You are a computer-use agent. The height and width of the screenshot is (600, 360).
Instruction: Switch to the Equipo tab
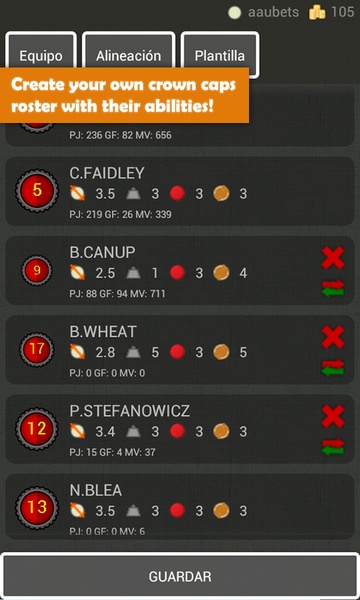tap(41, 54)
